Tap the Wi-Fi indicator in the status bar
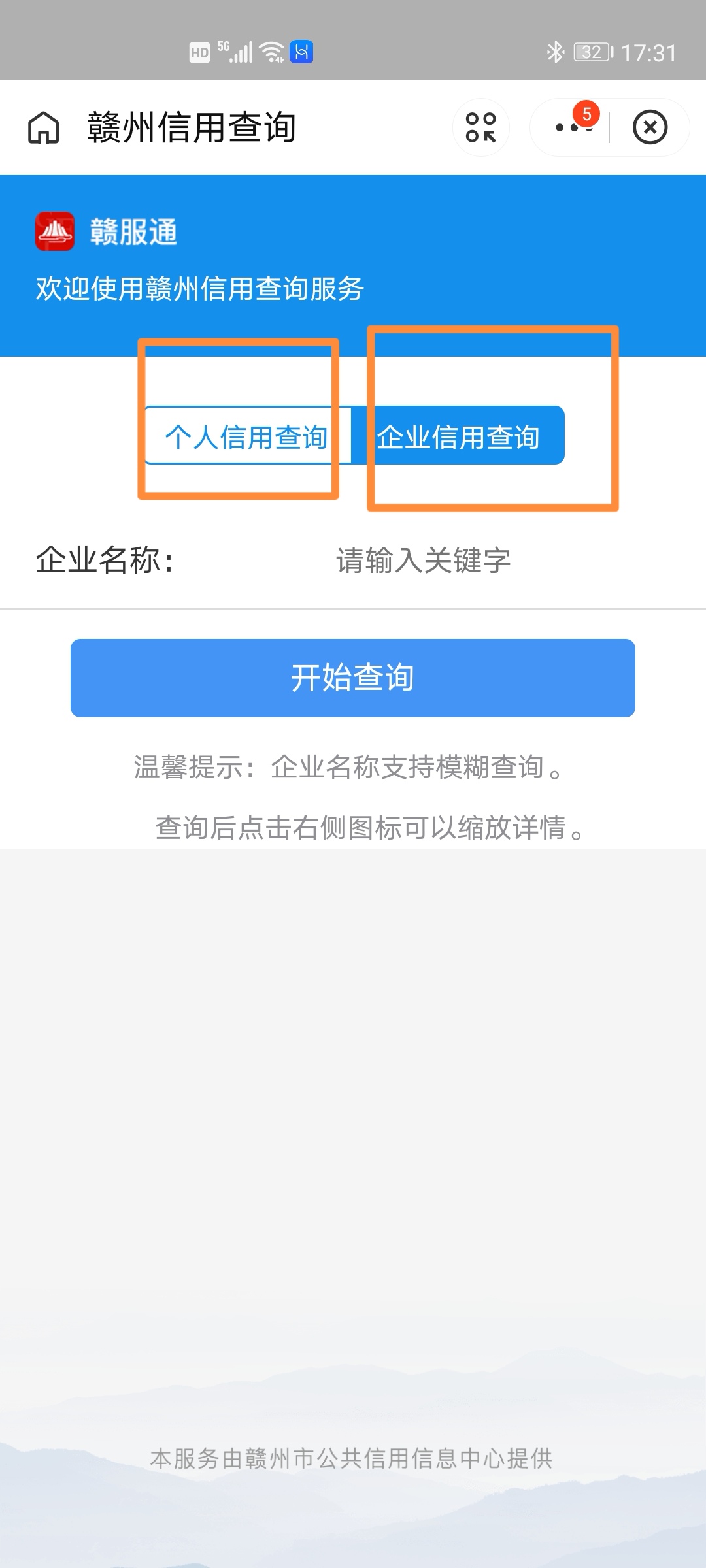This screenshot has height=1568, width=706. (x=271, y=51)
